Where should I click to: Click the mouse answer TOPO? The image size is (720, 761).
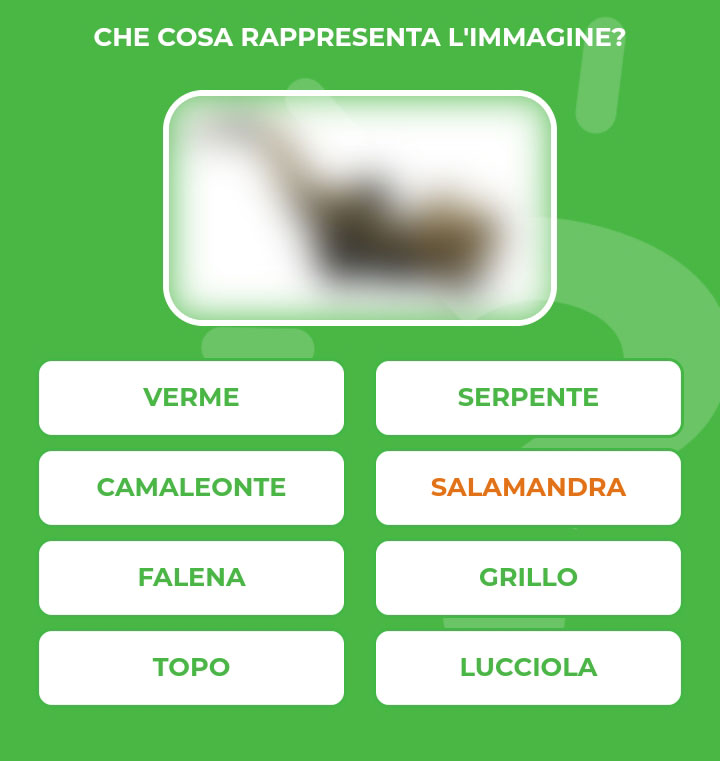[x=191, y=667]
